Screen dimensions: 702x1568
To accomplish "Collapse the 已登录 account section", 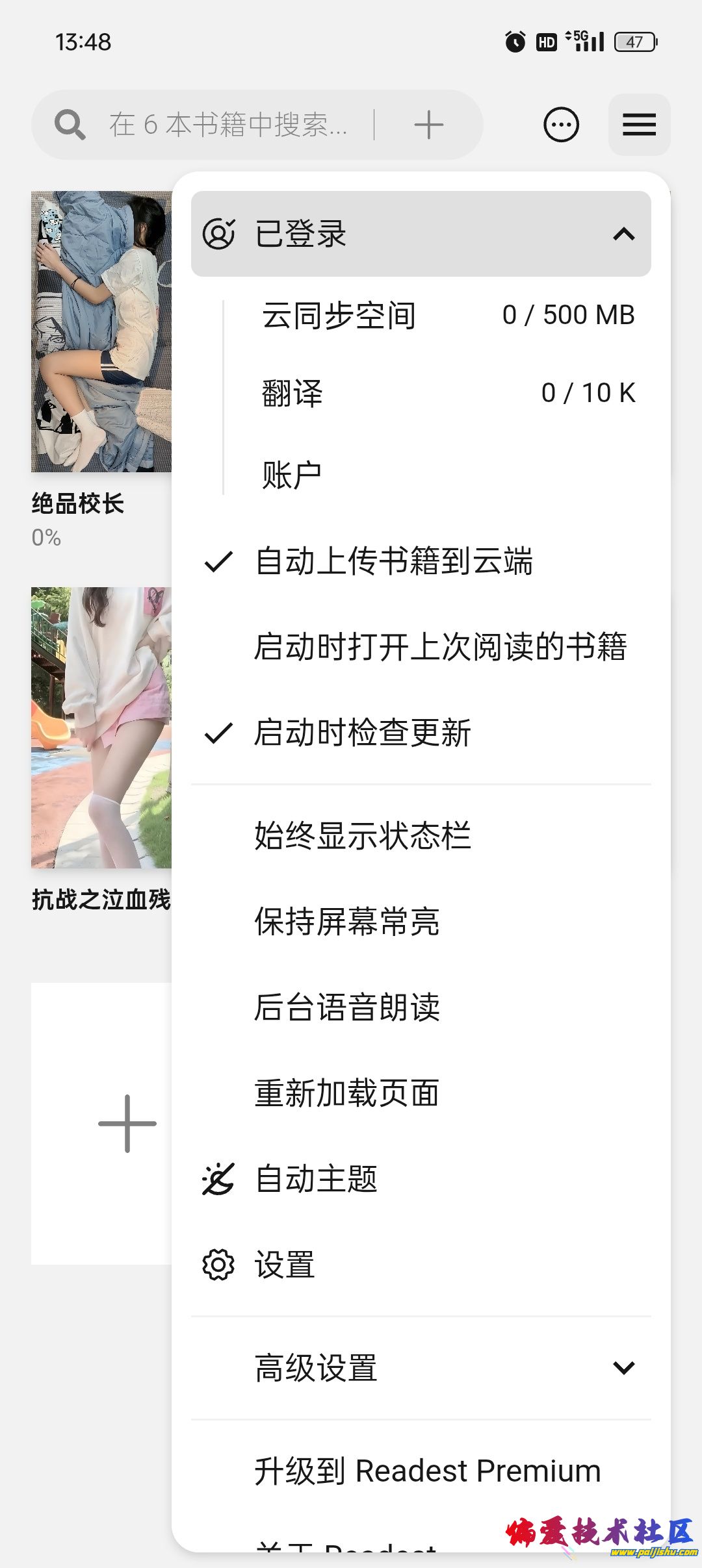I will (421, 234).
